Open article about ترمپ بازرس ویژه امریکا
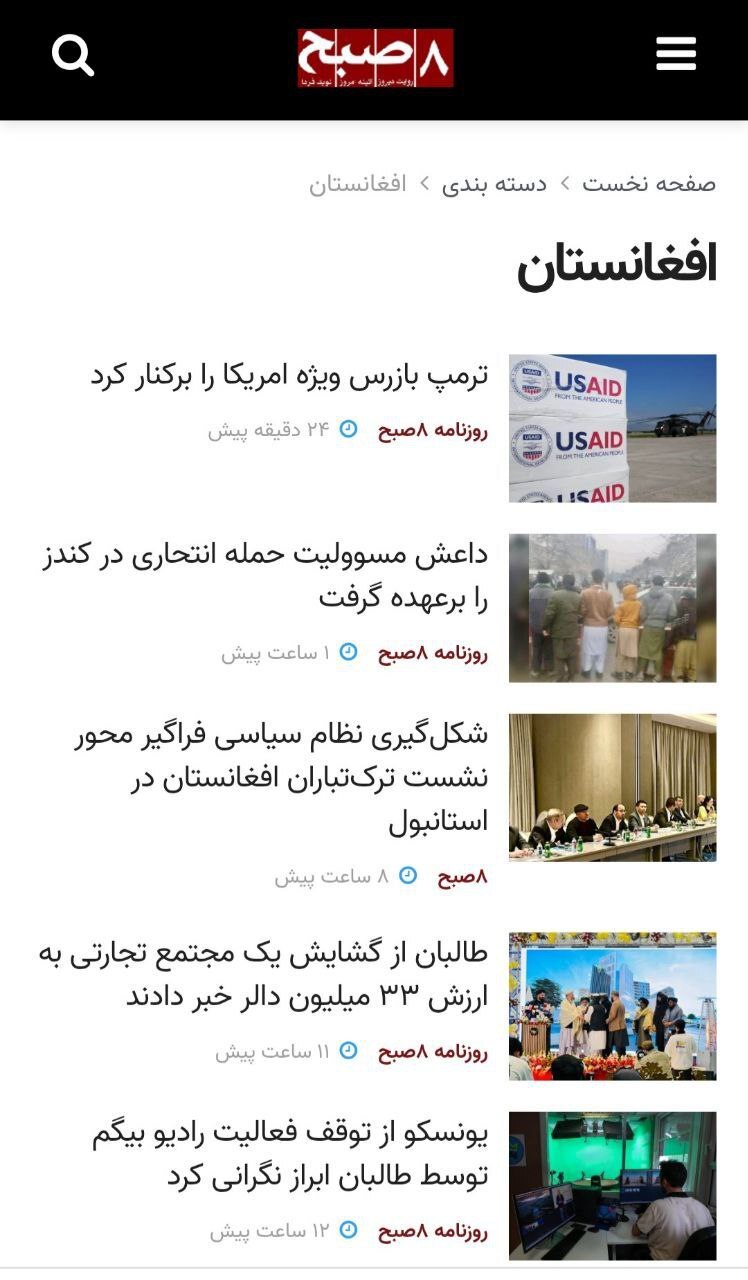The width and height of the screenshot is (748, 1280). 290,377
